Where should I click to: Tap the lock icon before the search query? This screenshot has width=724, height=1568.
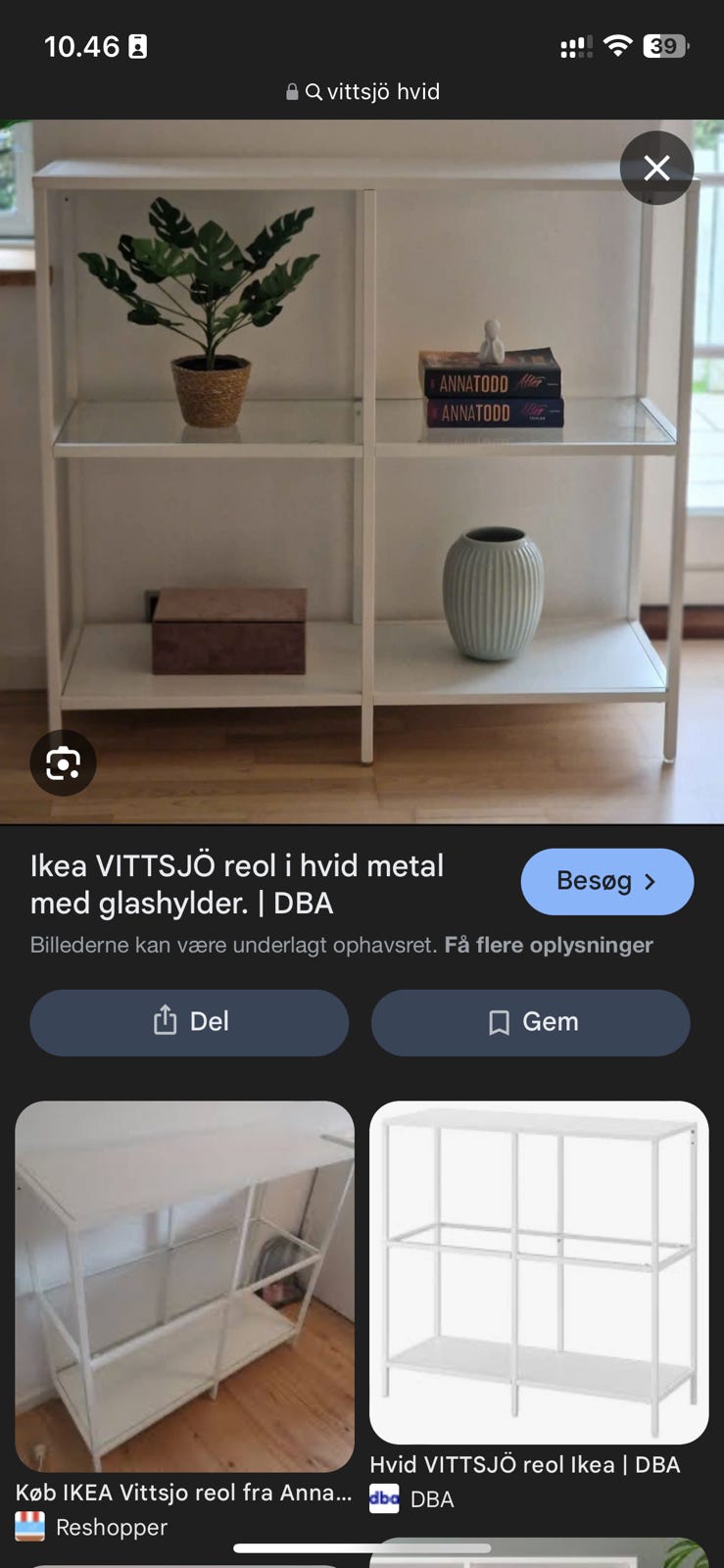(x=290, y=91)
